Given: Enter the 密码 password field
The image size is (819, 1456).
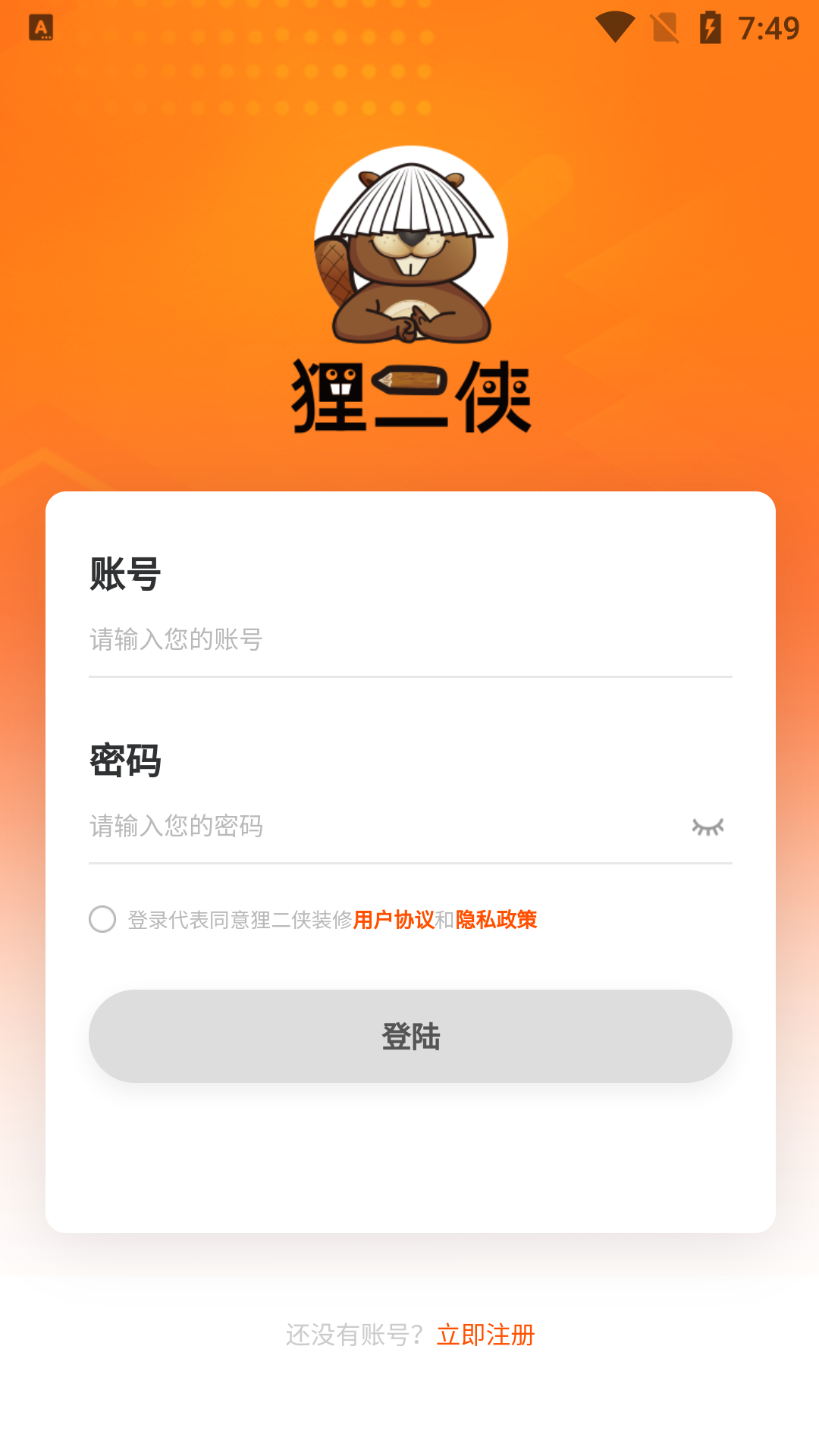Looking at the screenshot, I should (x=379, y=826).
